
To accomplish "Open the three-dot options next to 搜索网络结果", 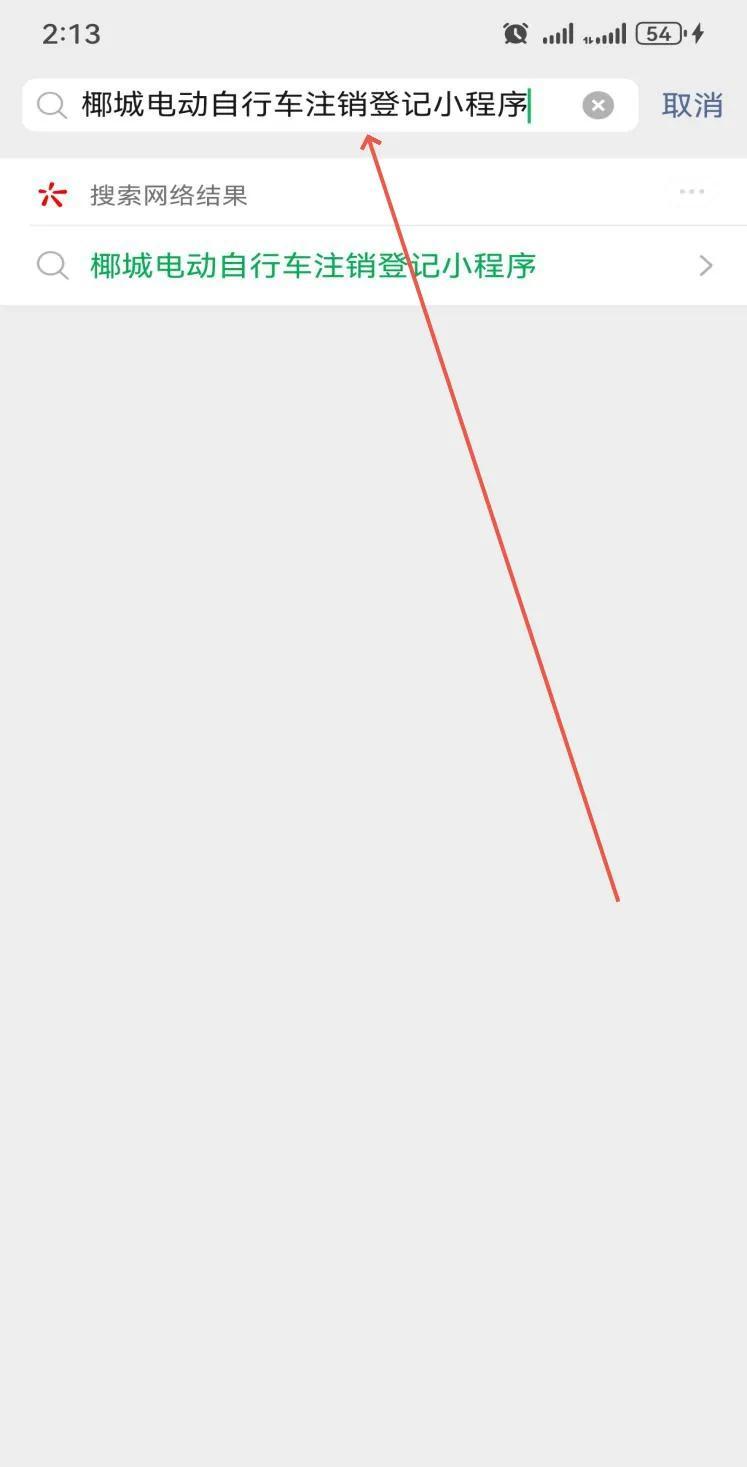I will pyautogui.click(x=691, y=192).
